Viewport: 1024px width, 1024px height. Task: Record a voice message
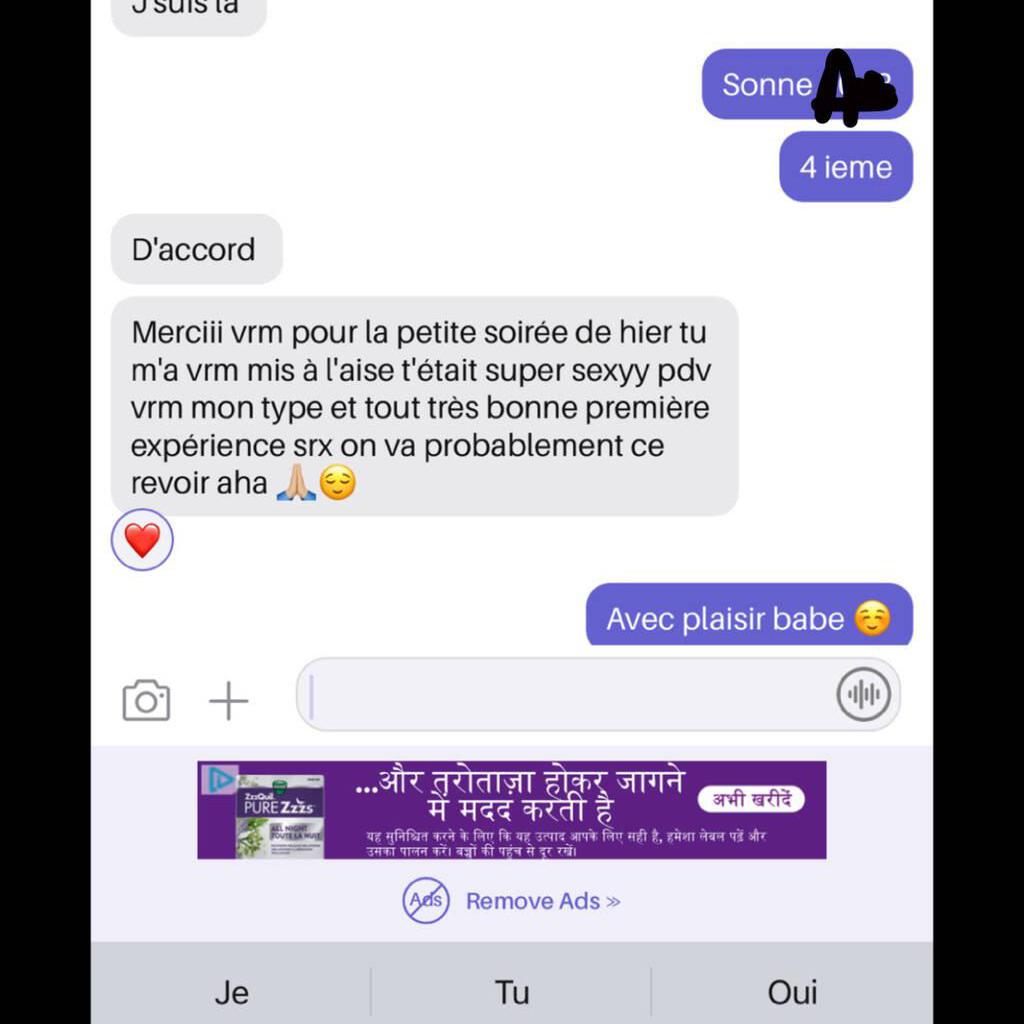click(x=863, y=694)
